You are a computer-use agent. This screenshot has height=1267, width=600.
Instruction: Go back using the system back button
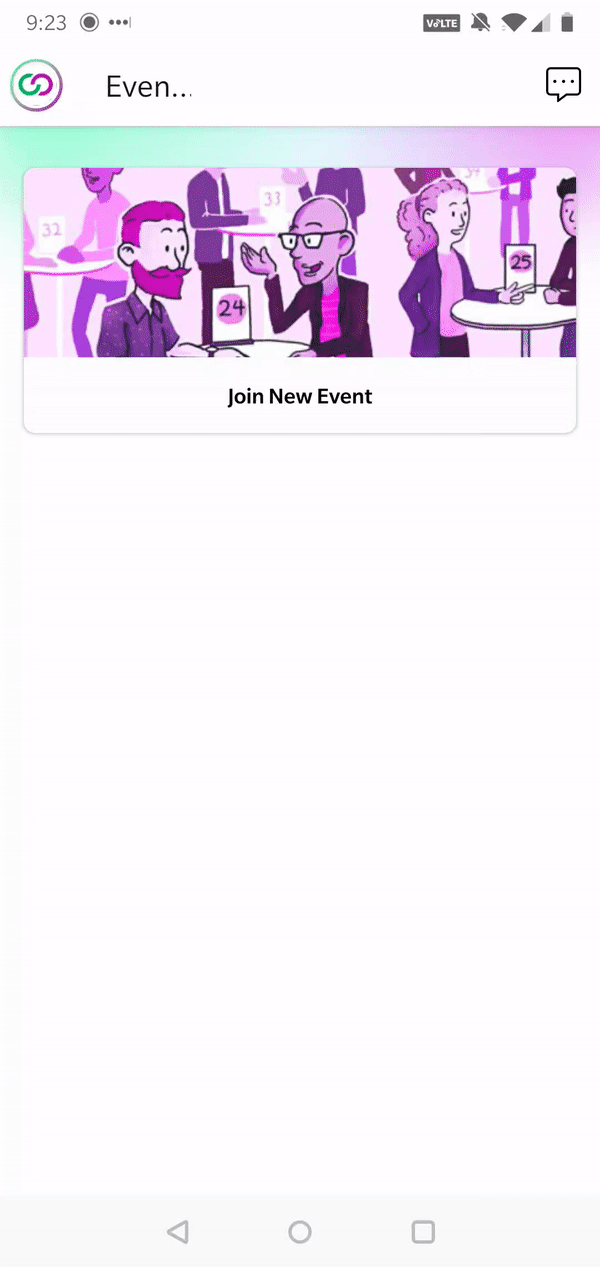pos(178,1232)
